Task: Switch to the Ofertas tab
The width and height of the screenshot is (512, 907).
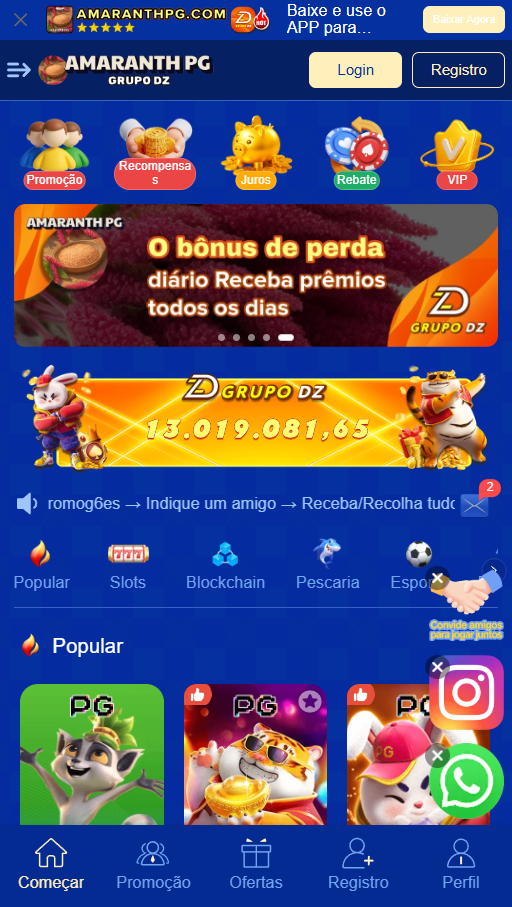Action: (x=256, y=865)
